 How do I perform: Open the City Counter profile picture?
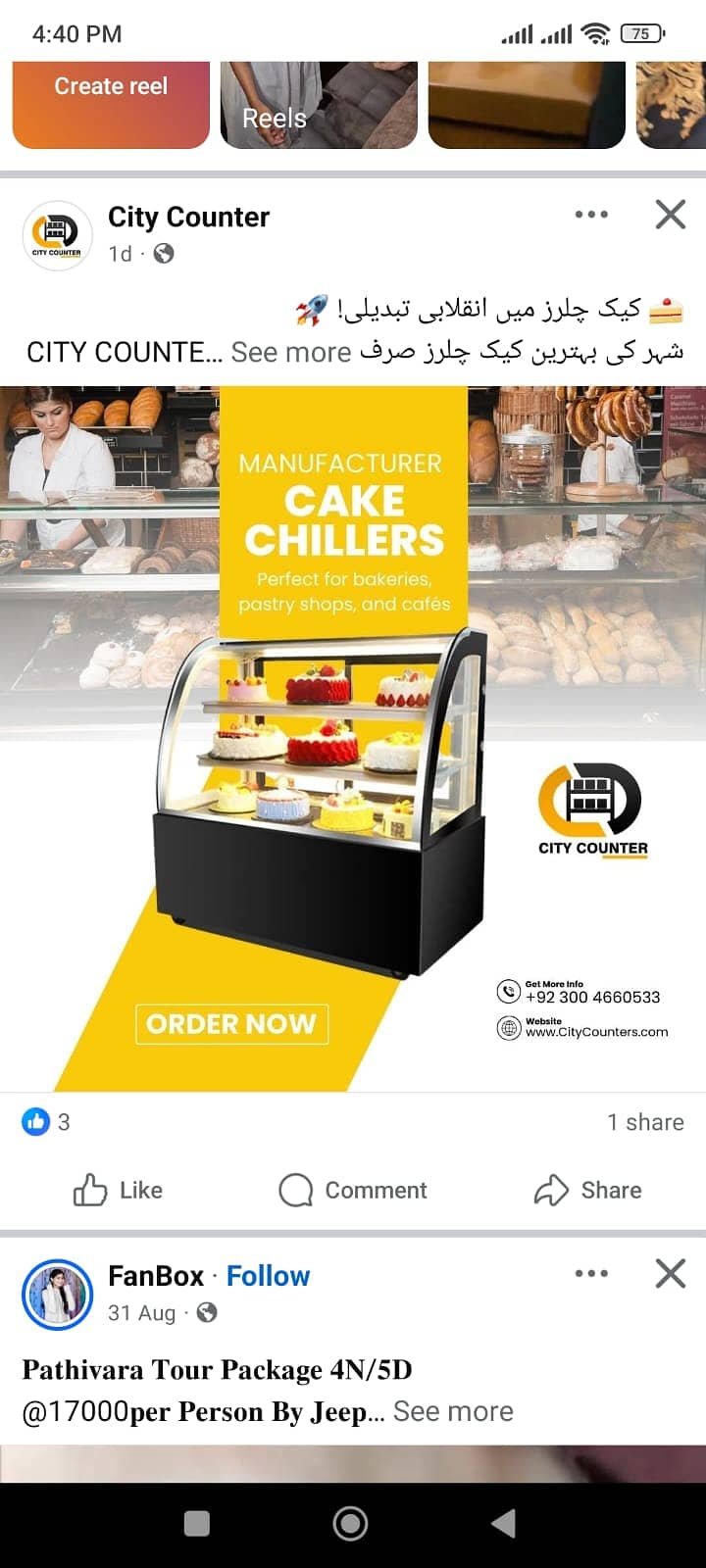click(x=57, y=235)
